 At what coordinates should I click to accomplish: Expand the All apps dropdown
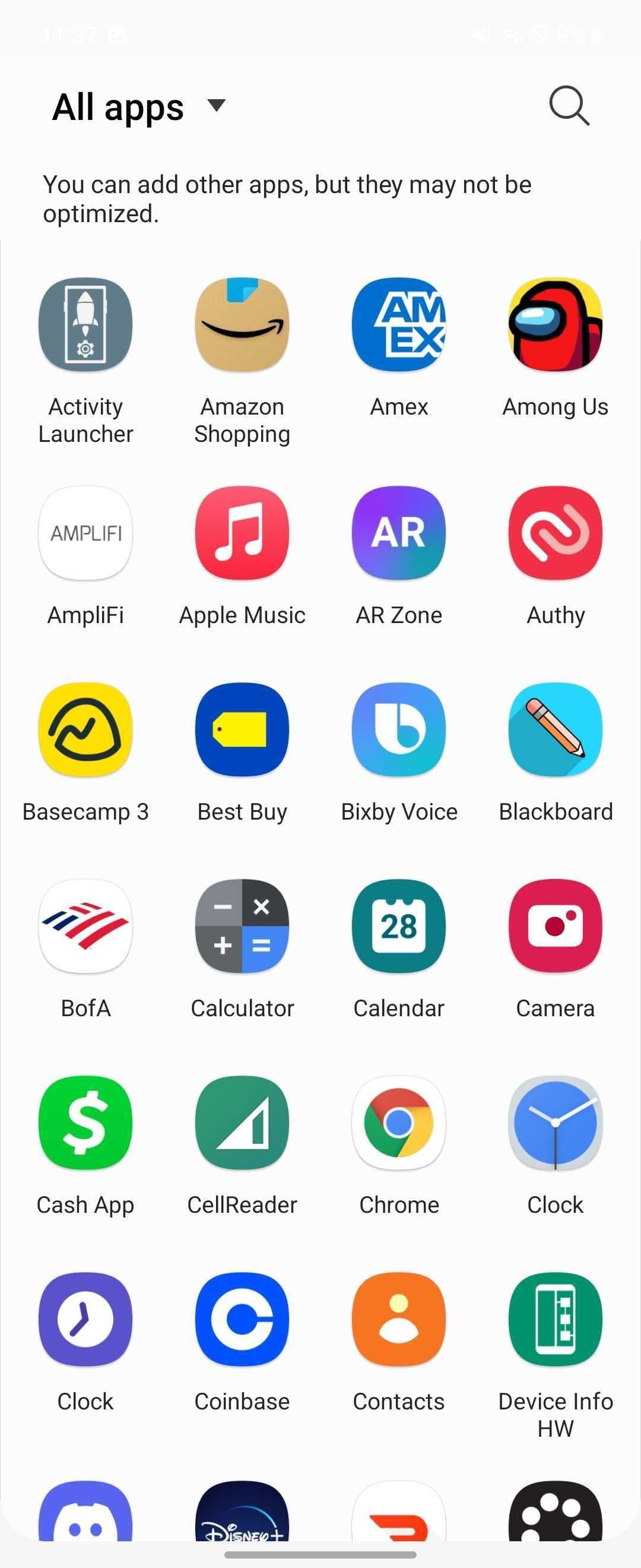(216, 106)
